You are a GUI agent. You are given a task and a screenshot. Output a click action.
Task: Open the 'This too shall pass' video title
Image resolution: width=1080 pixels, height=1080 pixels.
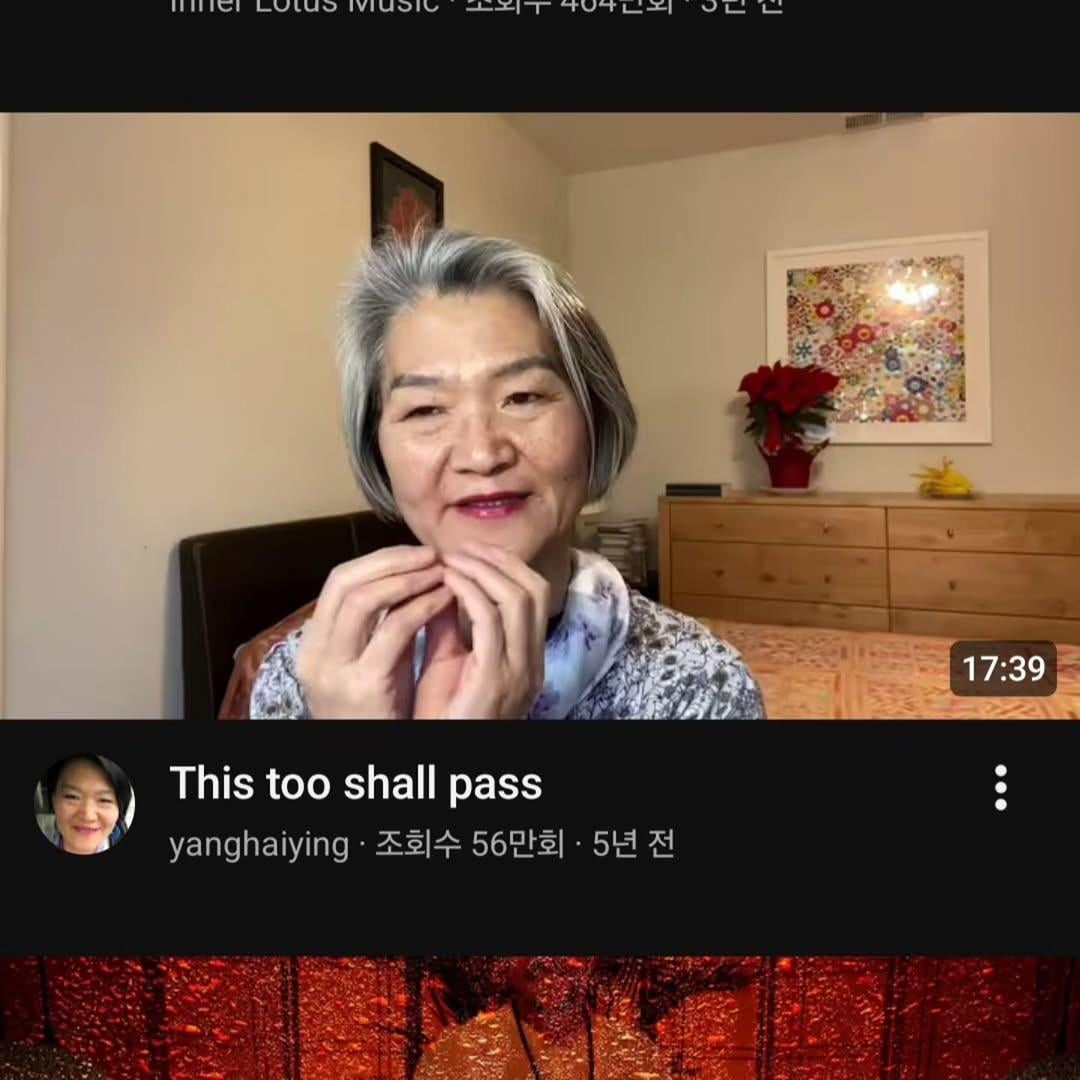pyautogui.click(x=356, y=784)
